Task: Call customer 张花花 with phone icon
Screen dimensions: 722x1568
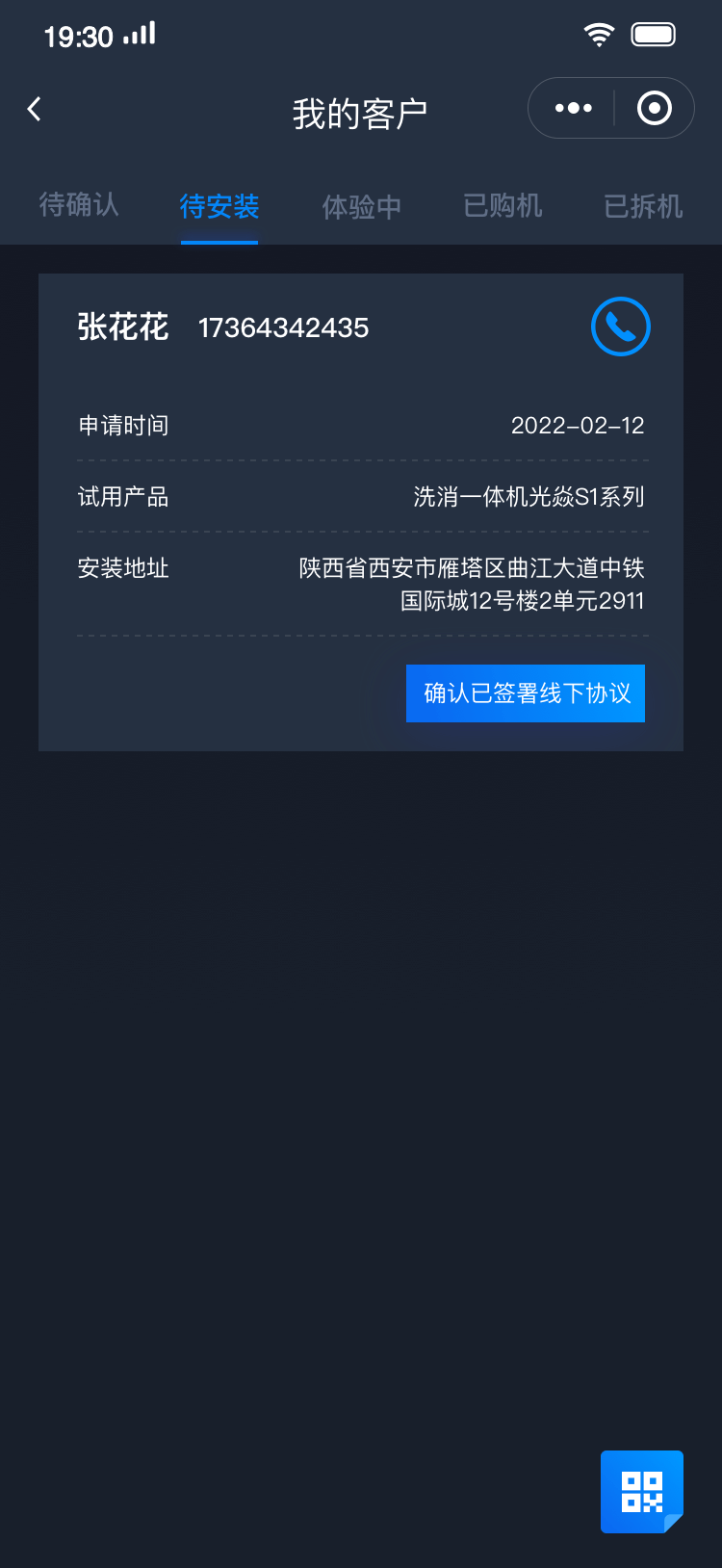Action: pyautogui.click(x=620, y=327)
